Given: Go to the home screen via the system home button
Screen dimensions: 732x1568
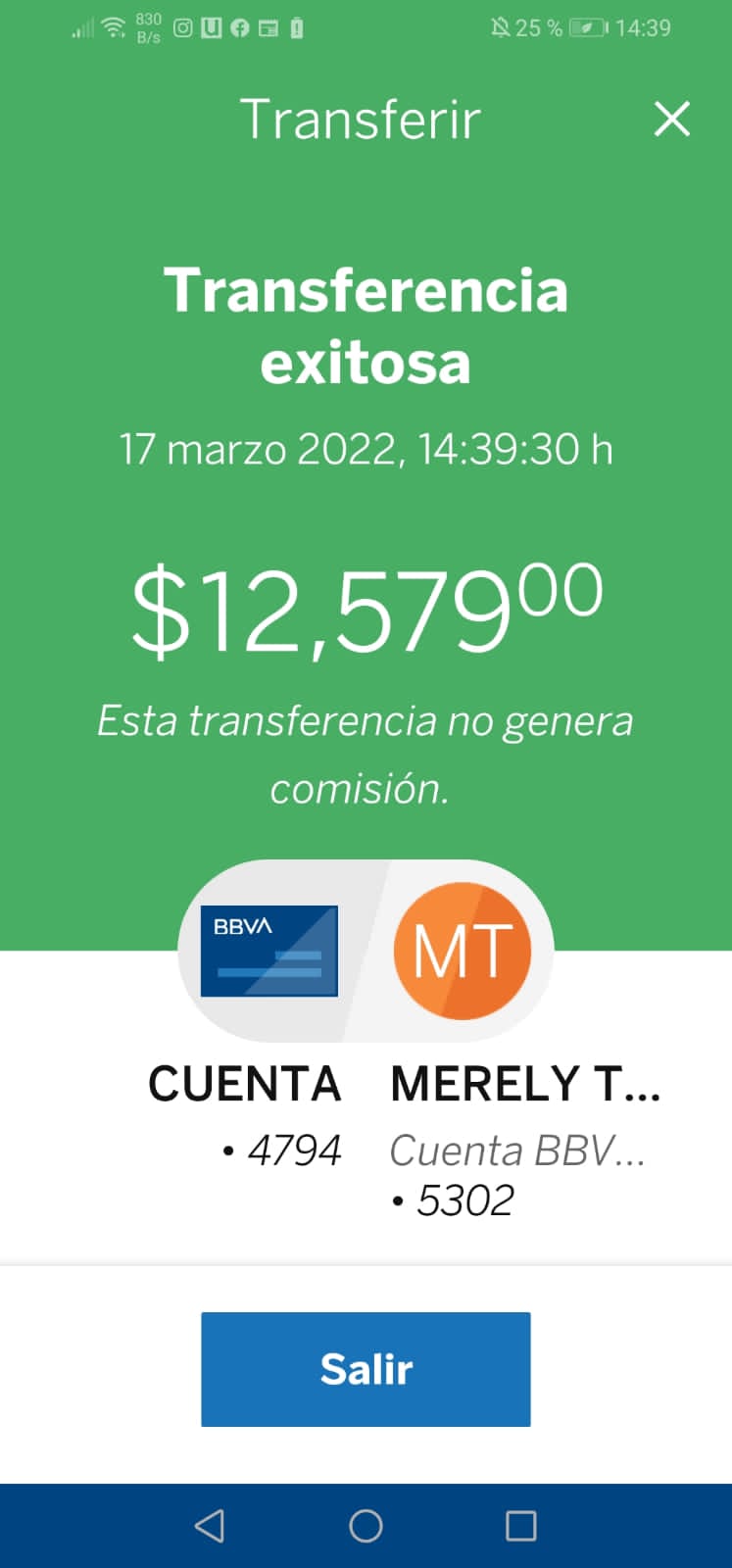Looking at the screenshot, I should [366, 1526].
